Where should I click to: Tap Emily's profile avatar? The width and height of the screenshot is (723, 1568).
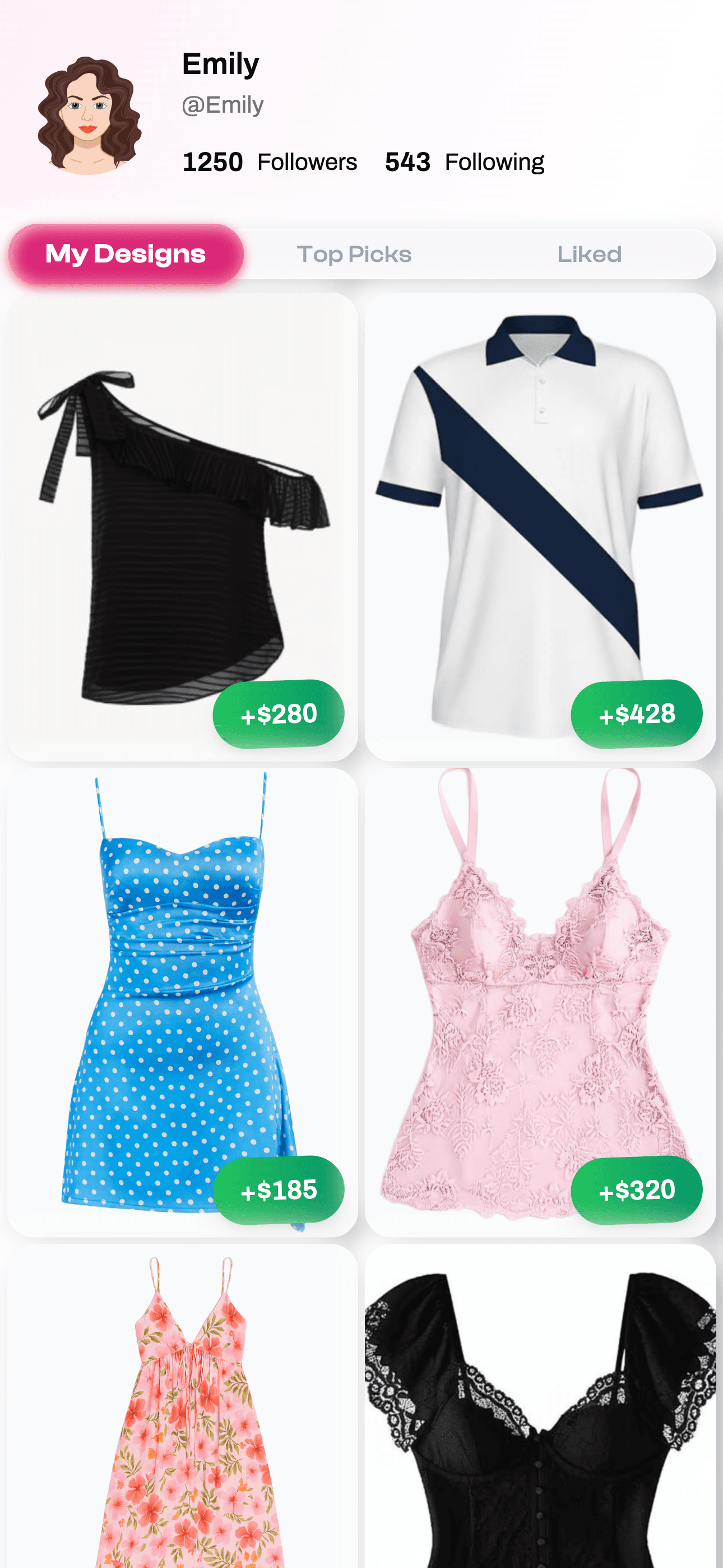(x=89, y=116)
